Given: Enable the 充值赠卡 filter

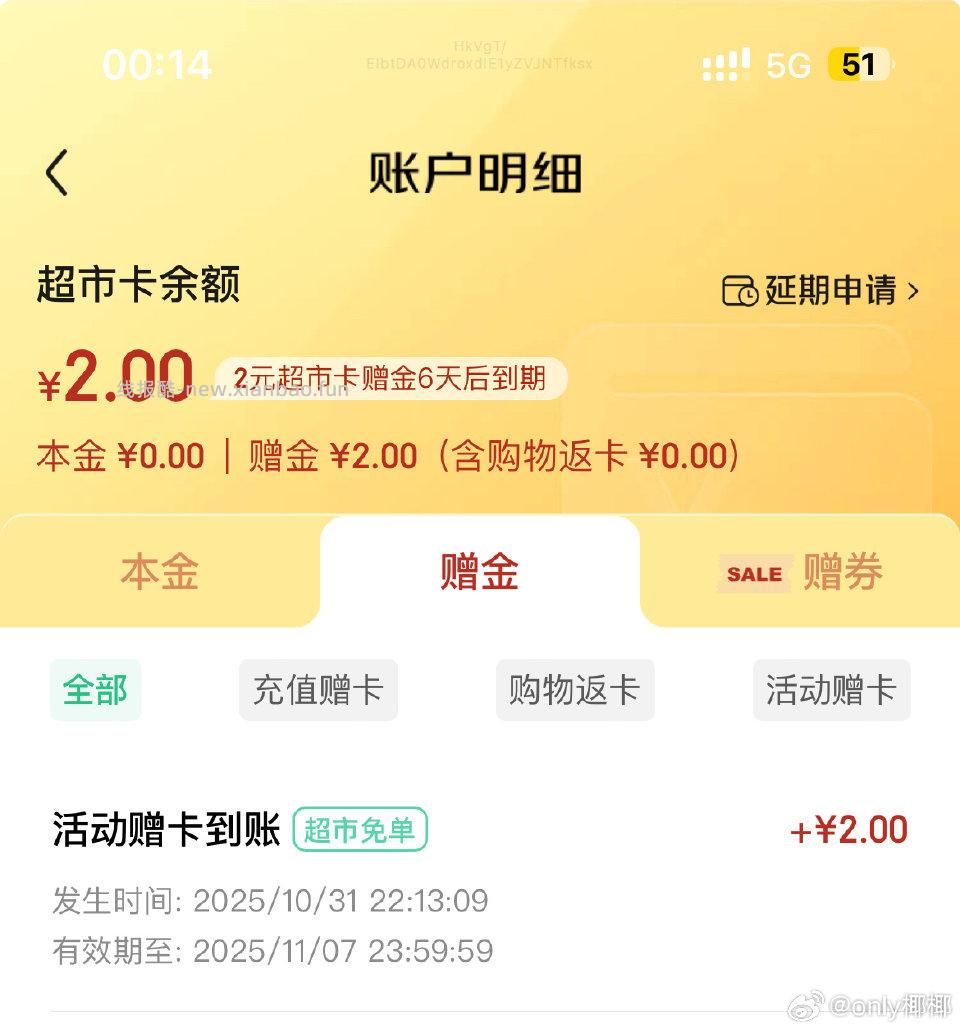Looking at the screenshot, I should [318, 690].
